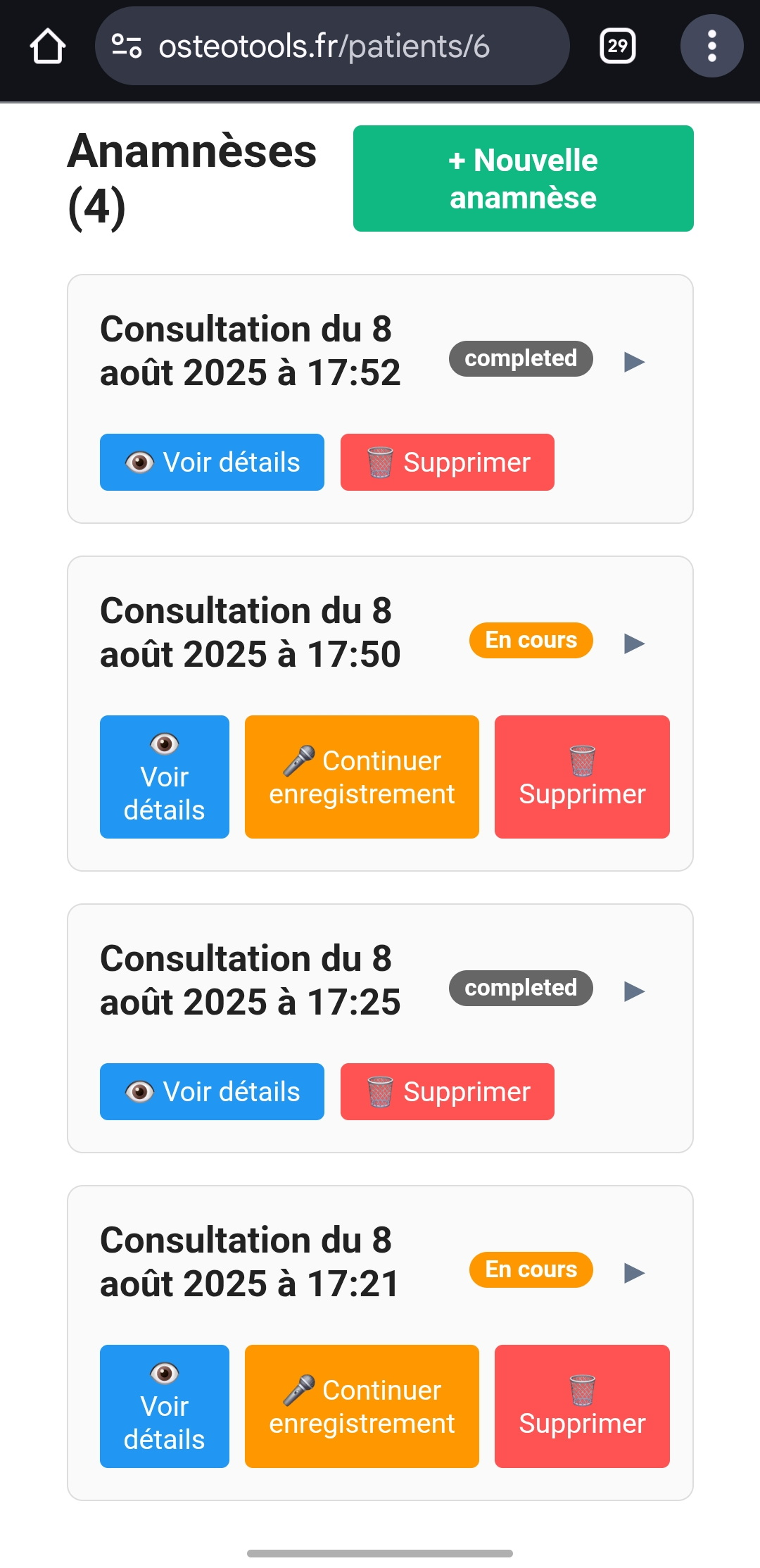This screenshot has width=760, height=1568.
Task: Expand the 17:21 consultation arrow
Action: tap(634, 1273)
